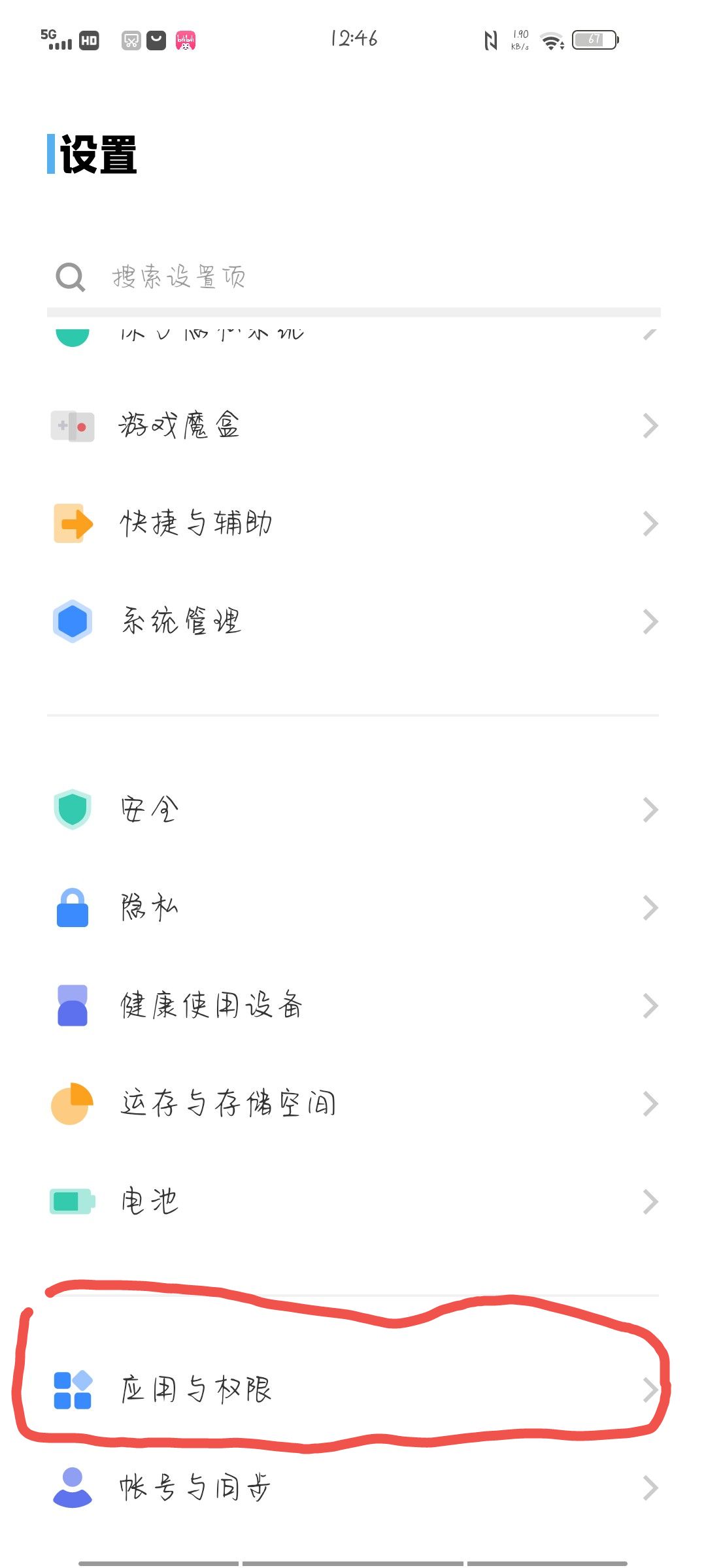Open 健康使用设备

coord(353,1006)
